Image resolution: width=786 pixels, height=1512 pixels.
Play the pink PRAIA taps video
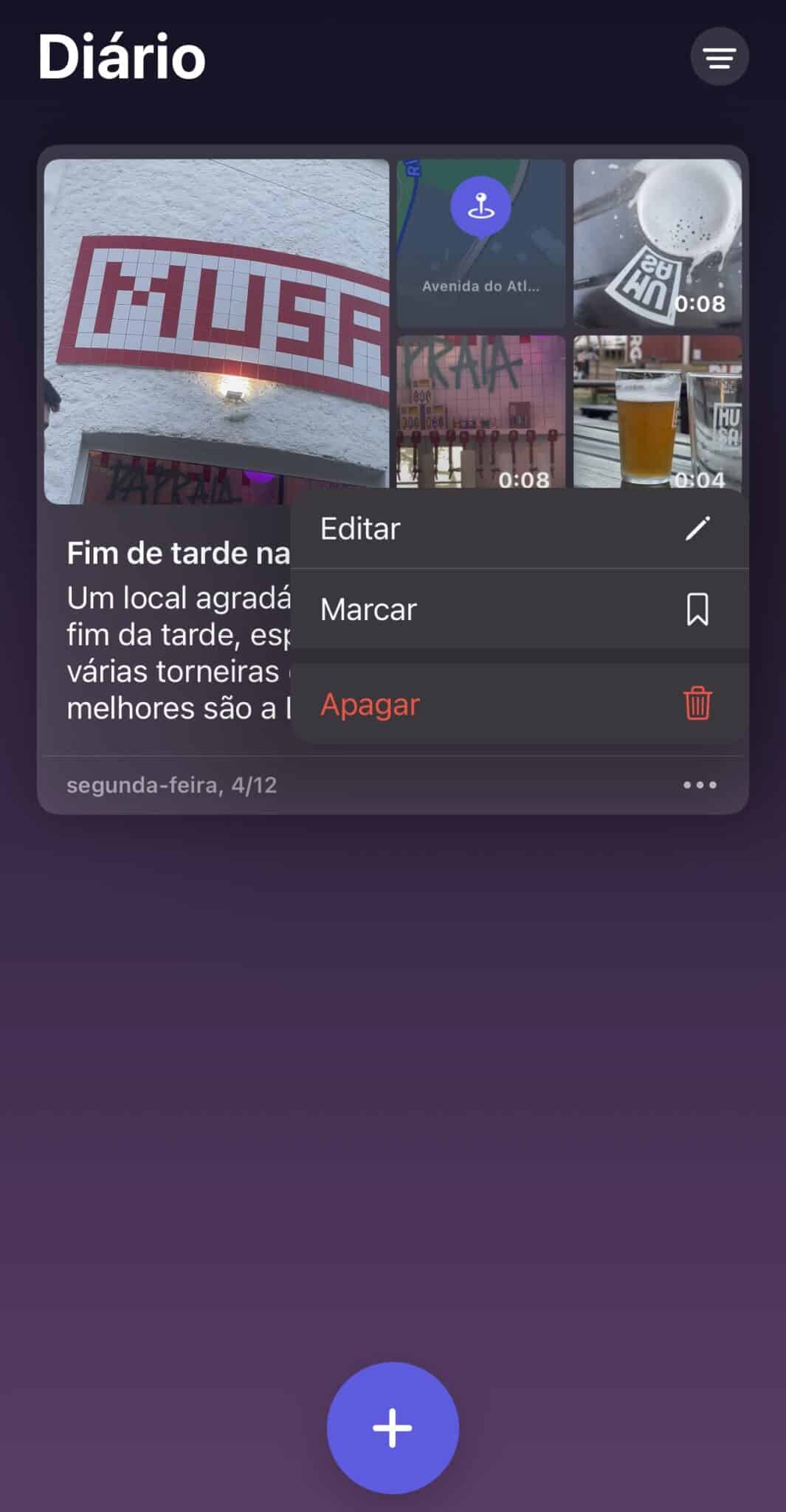(481, 412)
